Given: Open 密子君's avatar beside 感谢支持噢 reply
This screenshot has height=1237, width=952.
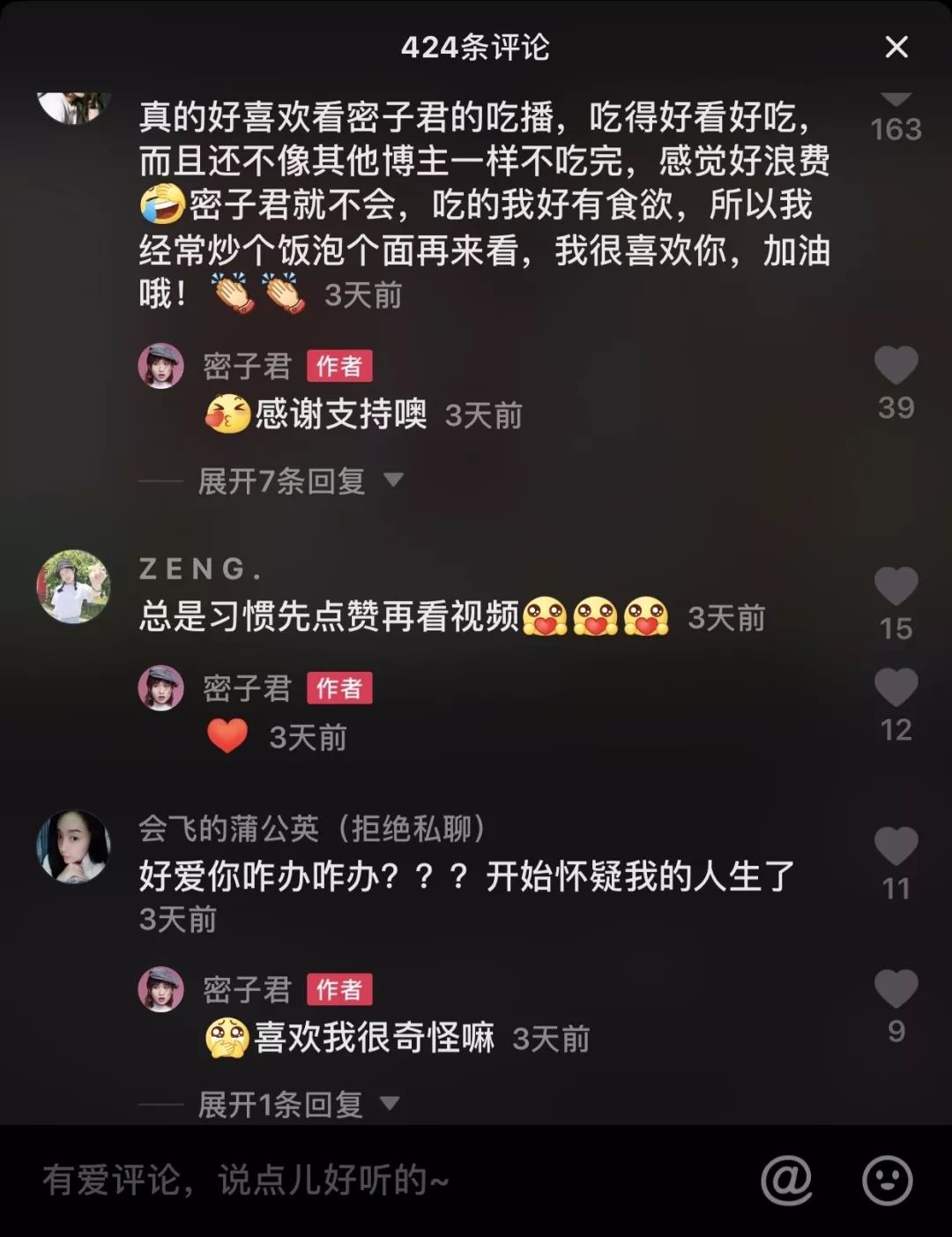Looking at the screenshot, I should click(x=161, y=366).
